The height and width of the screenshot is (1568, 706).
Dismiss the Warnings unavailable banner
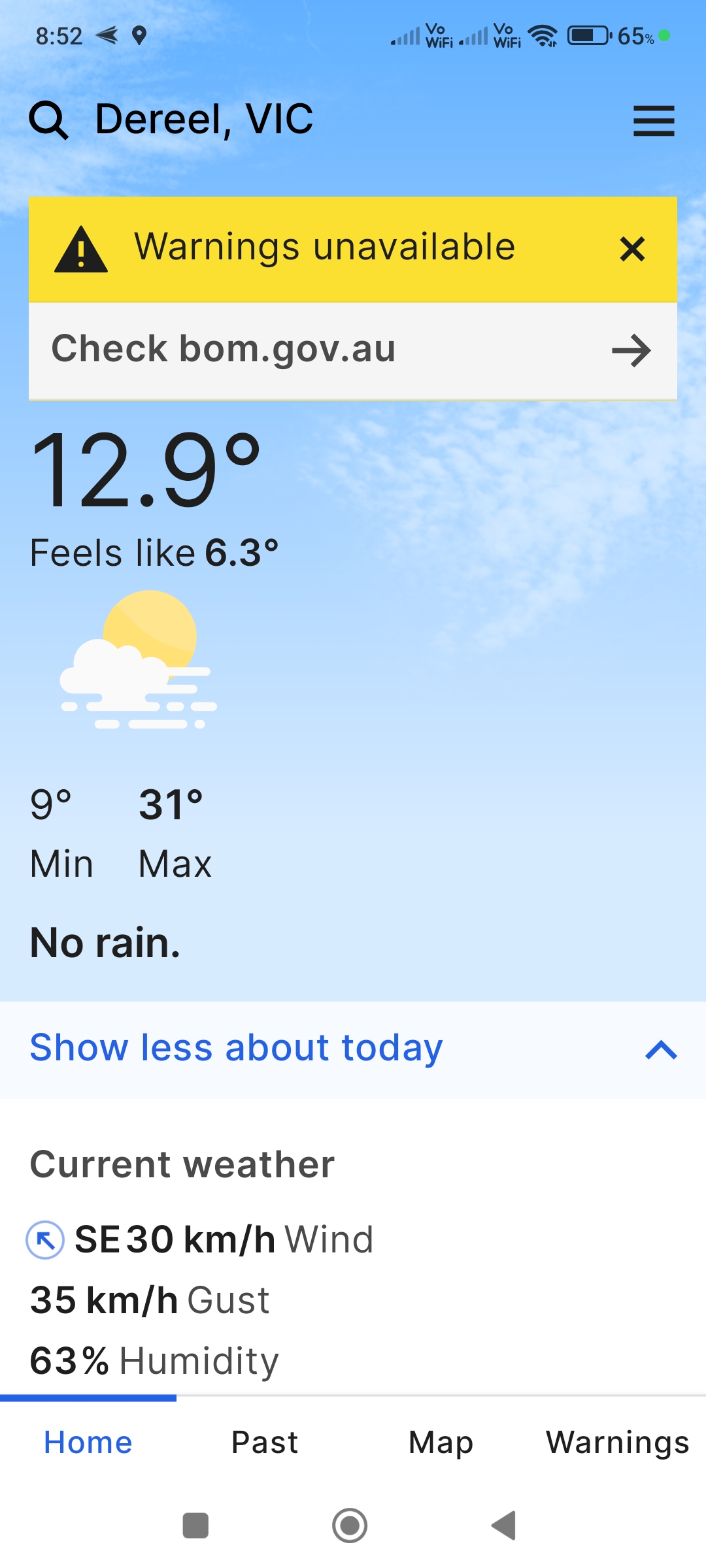point(632,249)
